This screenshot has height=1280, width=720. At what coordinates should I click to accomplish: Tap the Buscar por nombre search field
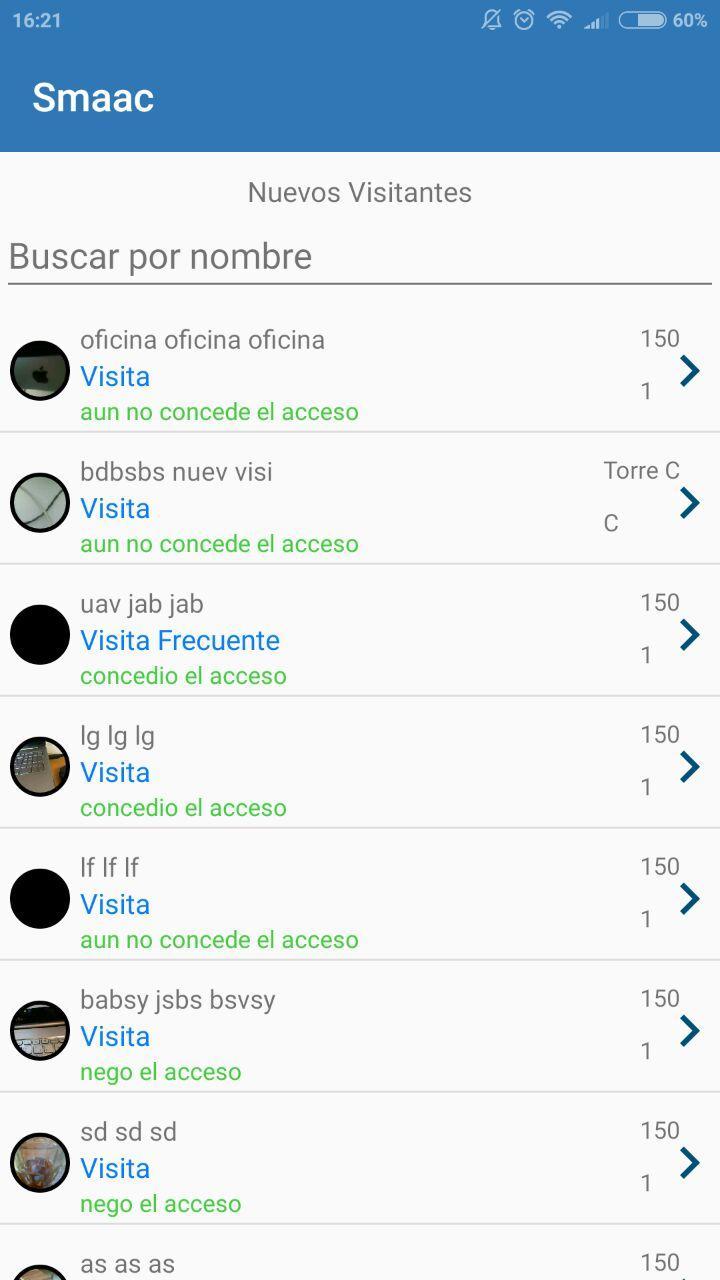[360, 257]
